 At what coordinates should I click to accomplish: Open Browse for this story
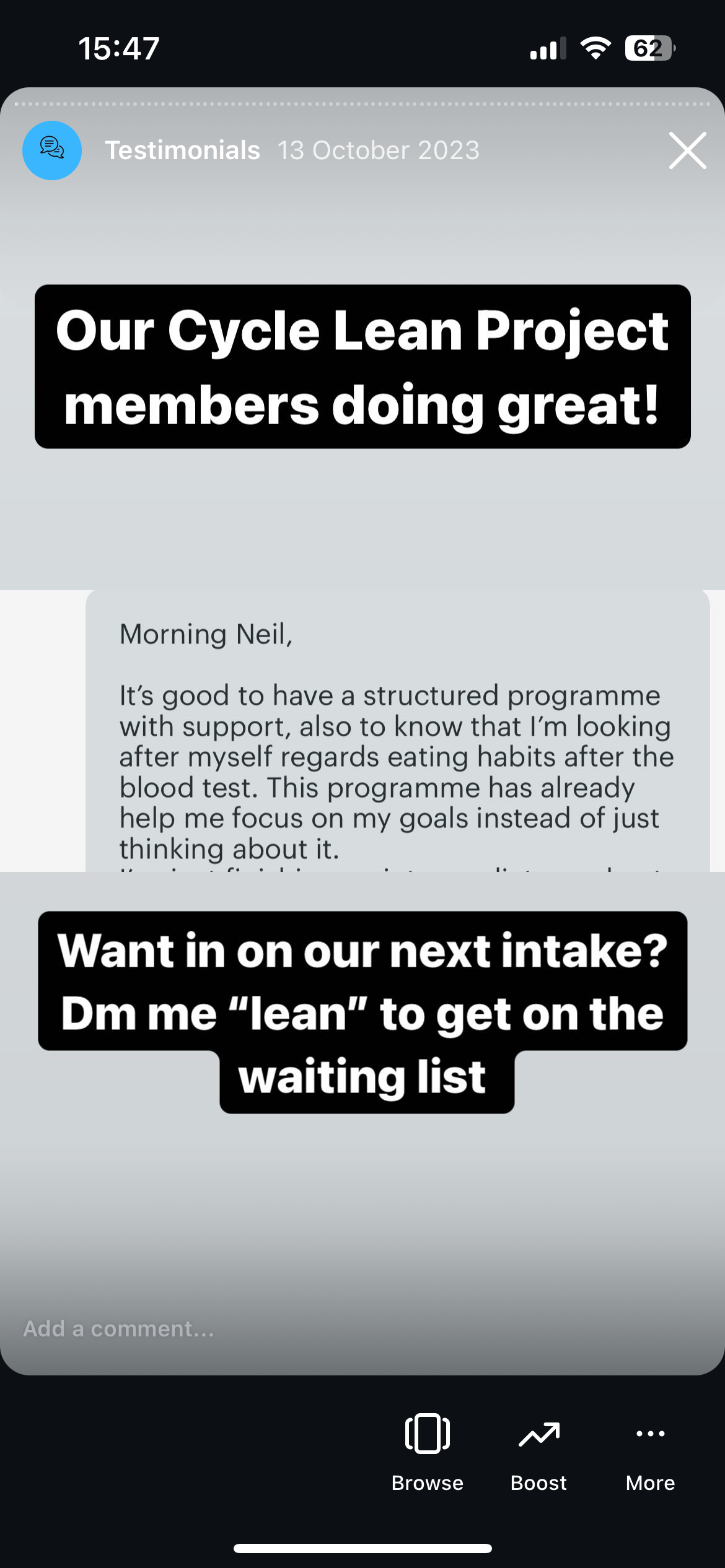click(427, 1450)
